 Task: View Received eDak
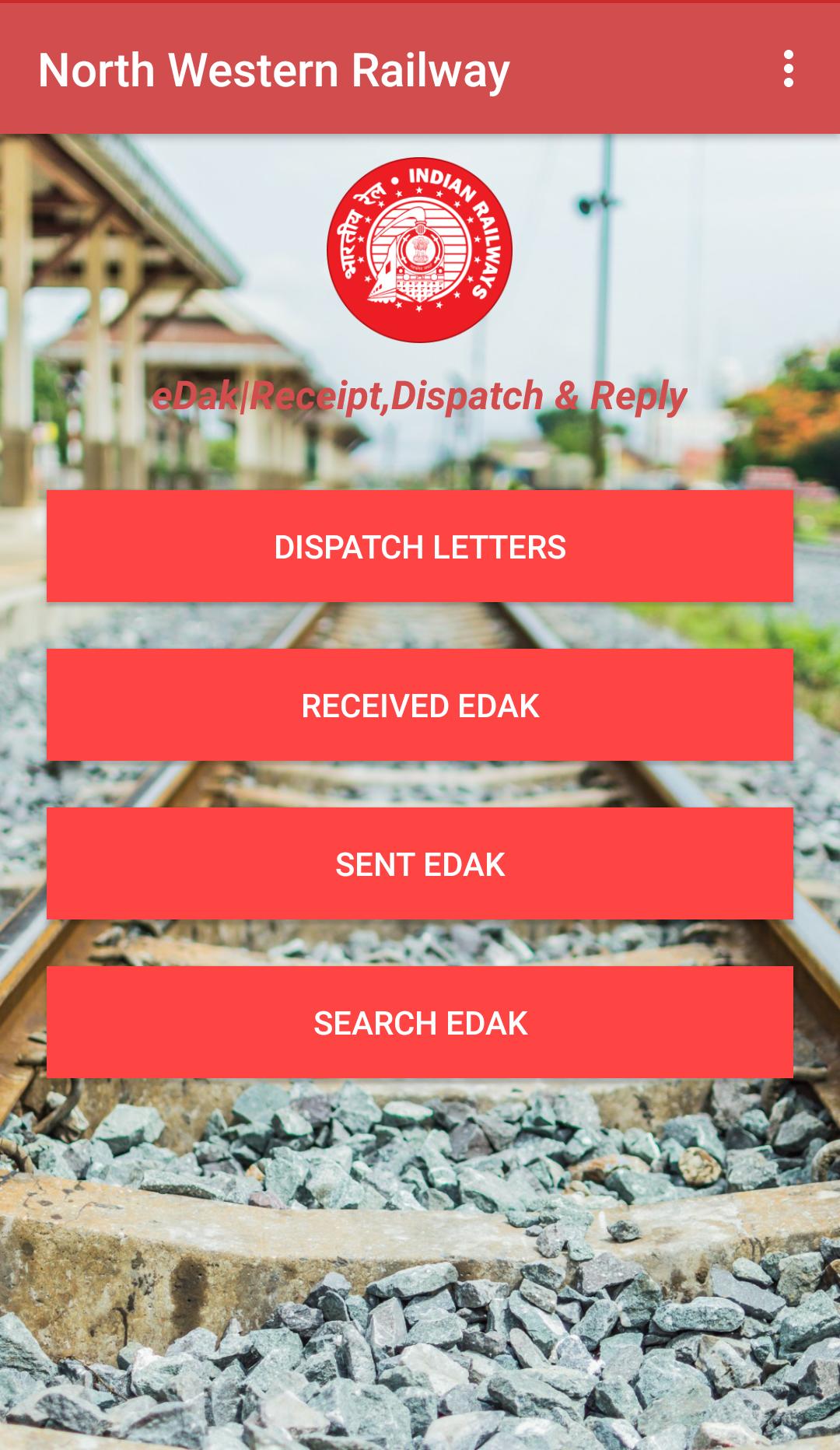[x=420, y=705]
